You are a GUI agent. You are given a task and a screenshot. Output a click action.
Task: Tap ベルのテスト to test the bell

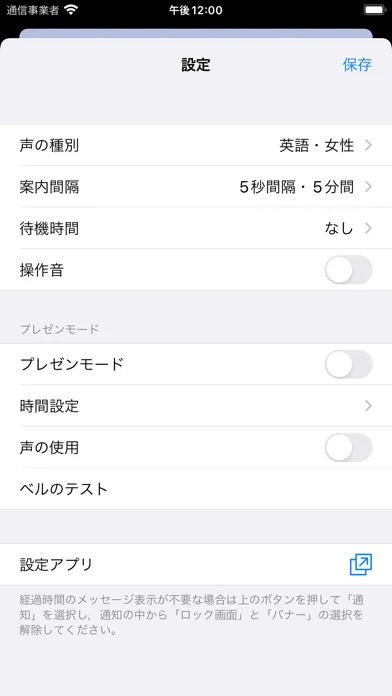point(196,489)
